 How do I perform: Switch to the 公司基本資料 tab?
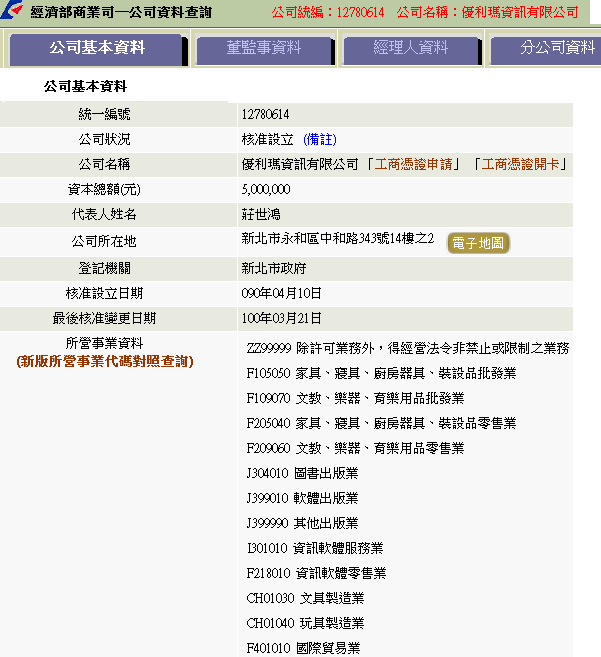click(97, 48)
